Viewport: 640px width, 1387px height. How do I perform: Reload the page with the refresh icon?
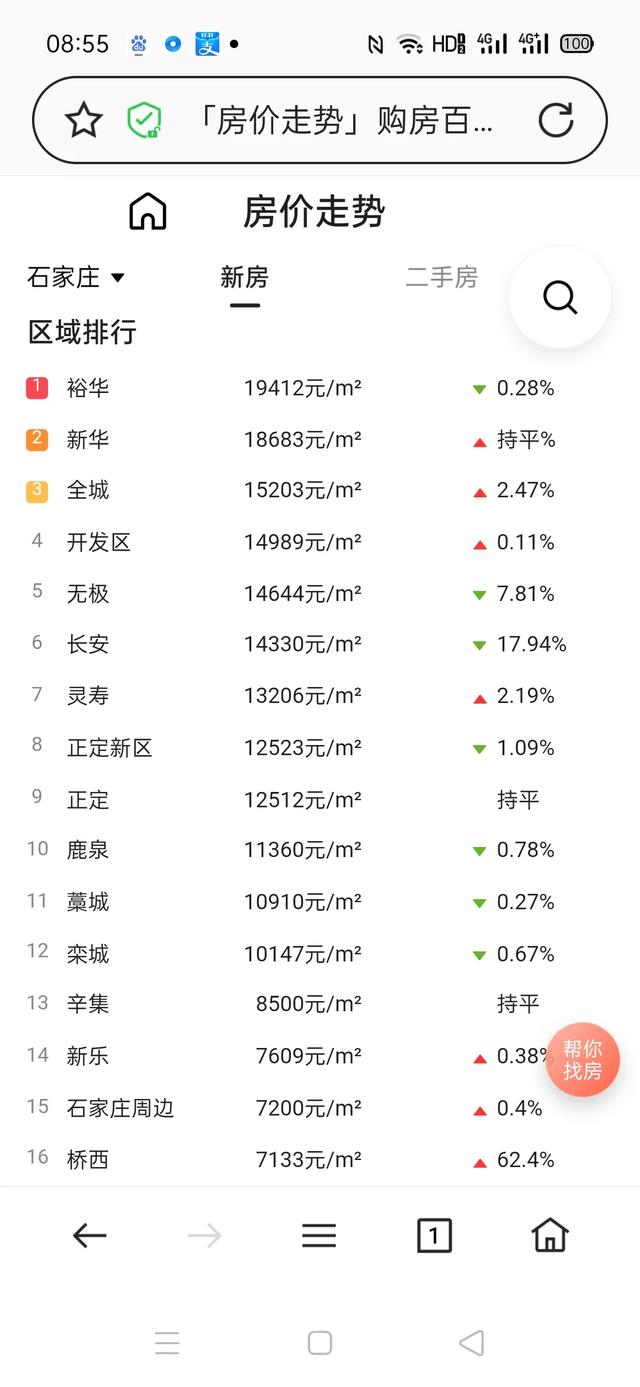(556, 121)
